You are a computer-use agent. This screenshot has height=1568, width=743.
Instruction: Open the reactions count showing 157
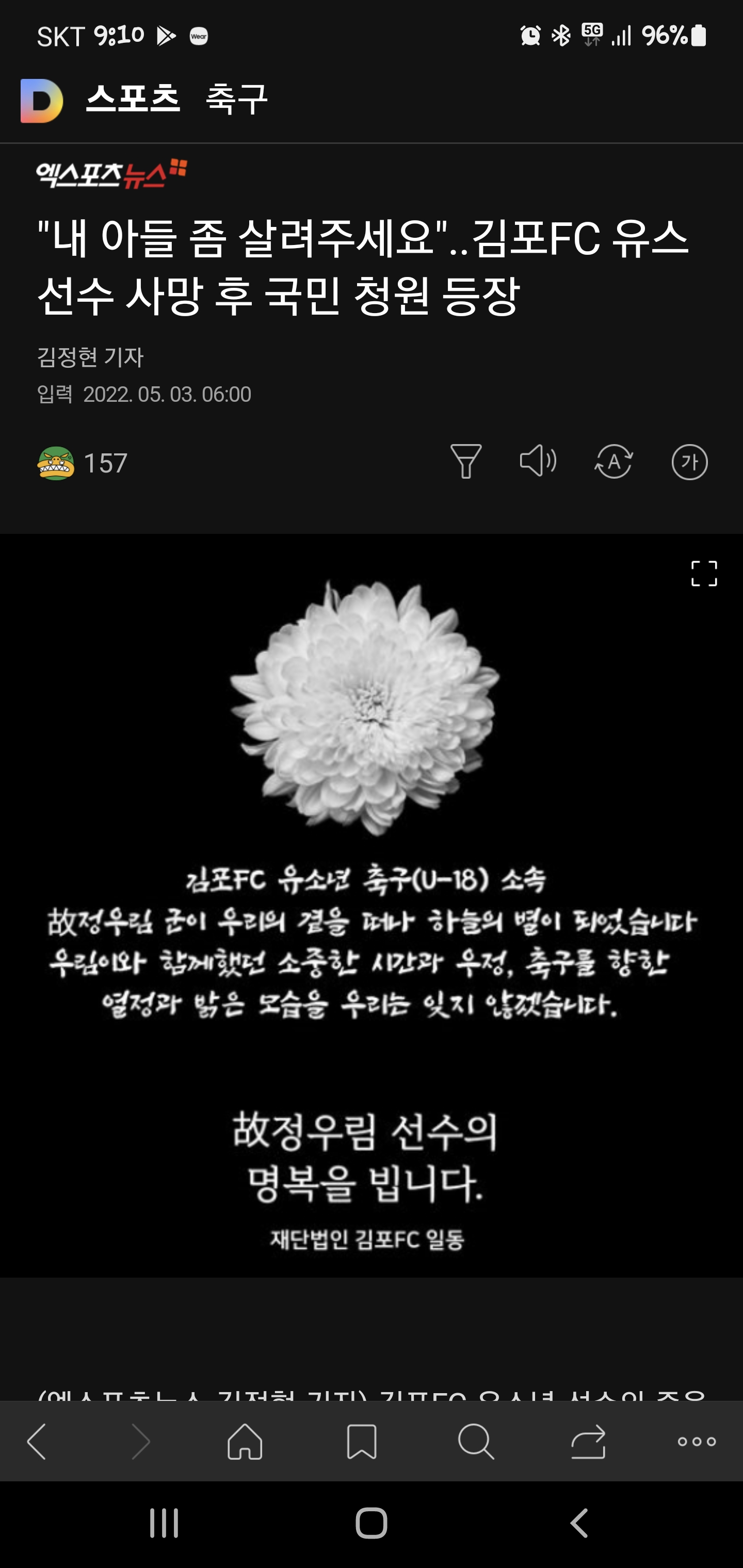click(x=82, y=463)
